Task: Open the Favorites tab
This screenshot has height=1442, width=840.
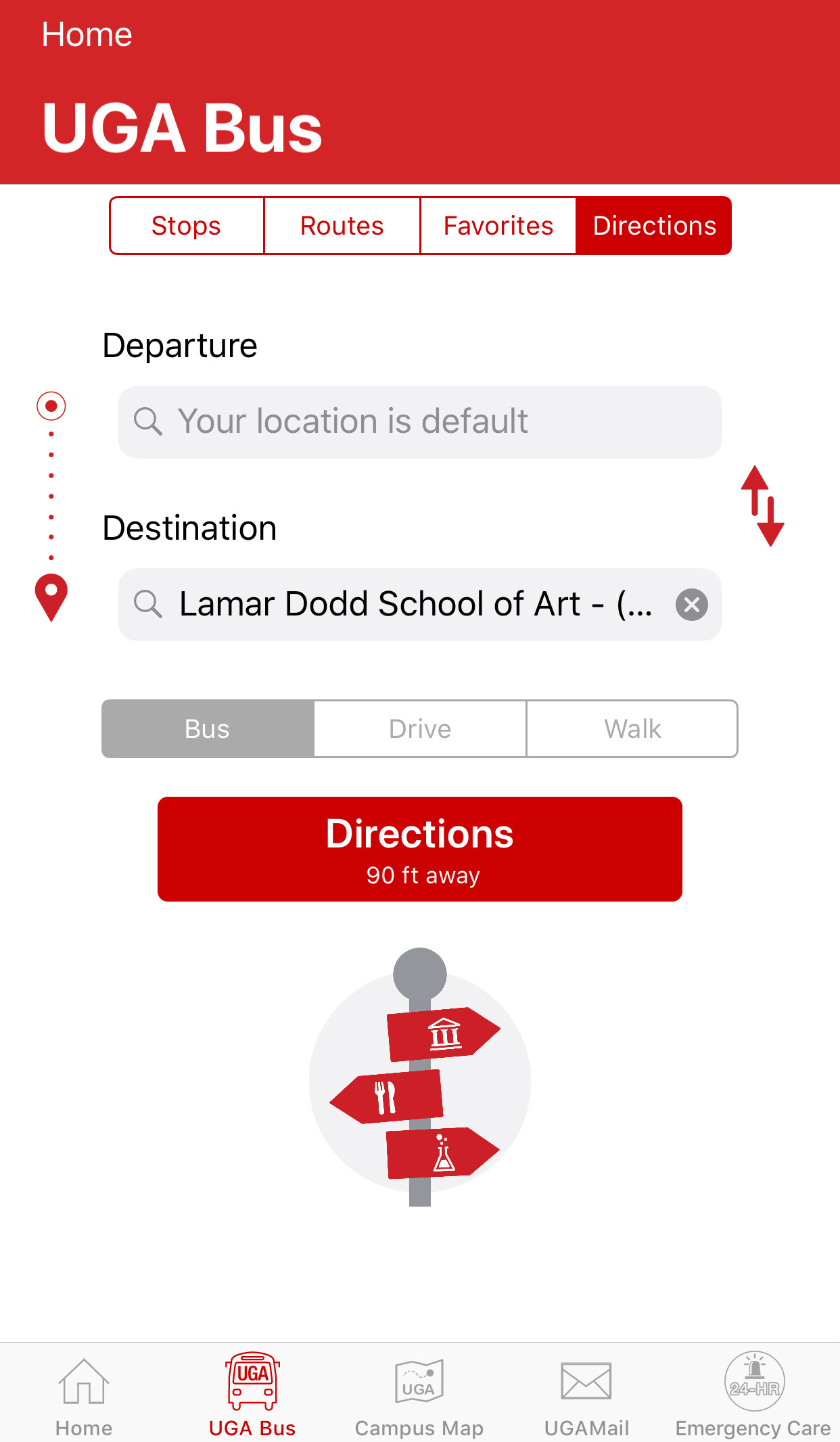Action: pyautogui.click(x=498, y=226)
